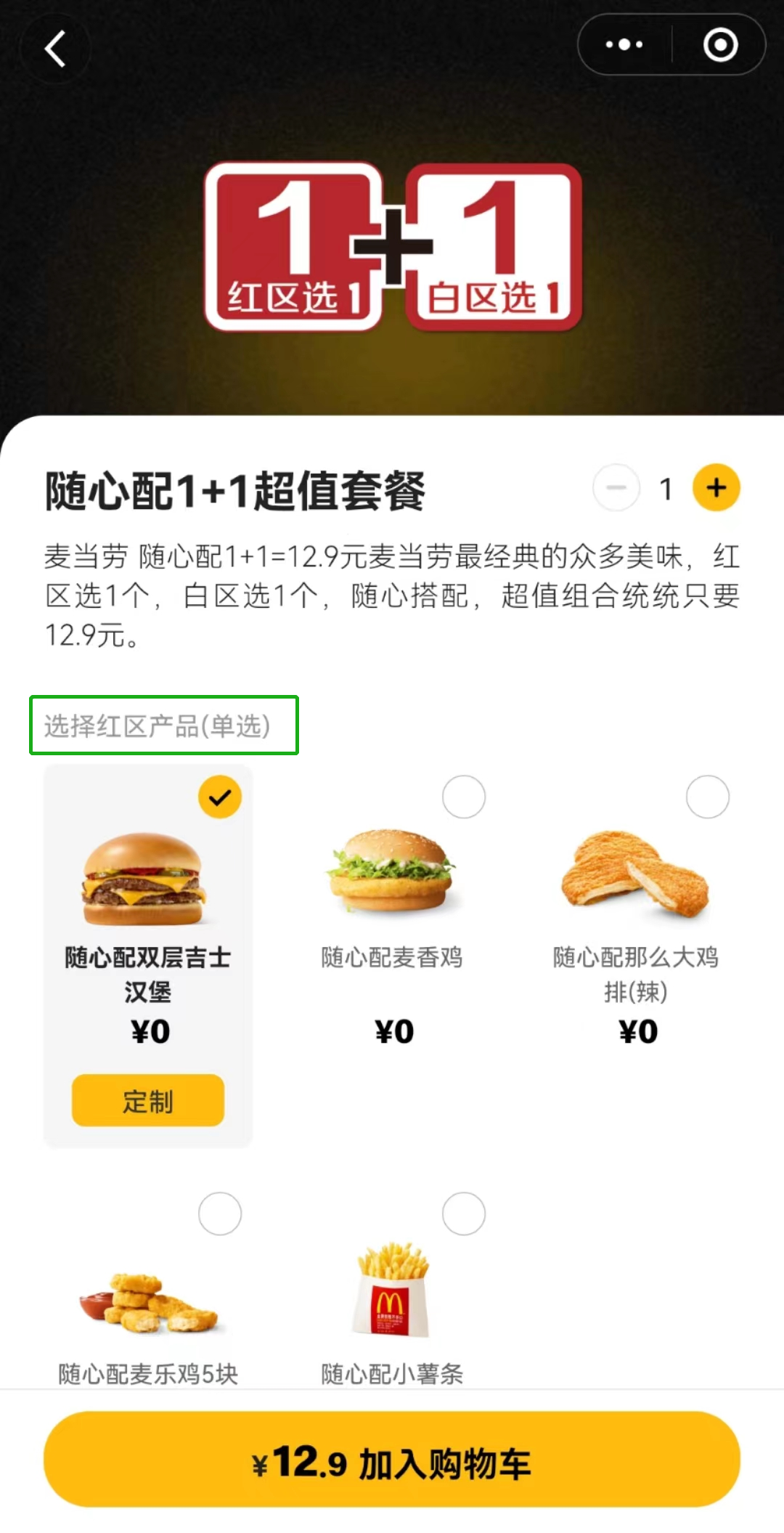The height and width of the screenshot is (1533, 784).
Task: Add to cart with ¥12.9 加入购物车
Action: tap(392, 1459)
